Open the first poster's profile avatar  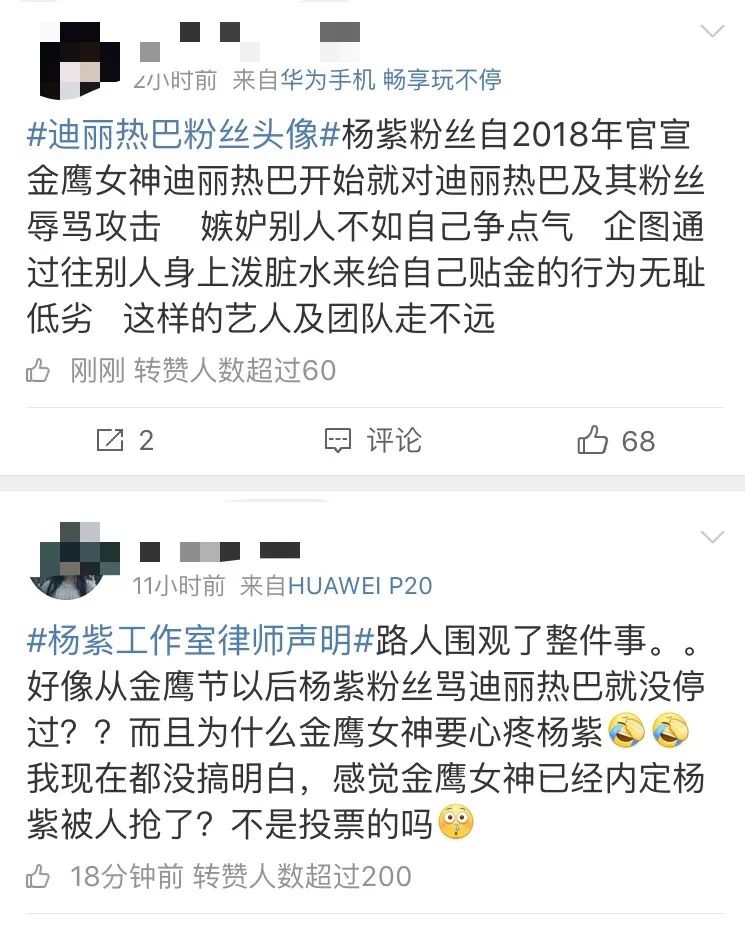75,55
